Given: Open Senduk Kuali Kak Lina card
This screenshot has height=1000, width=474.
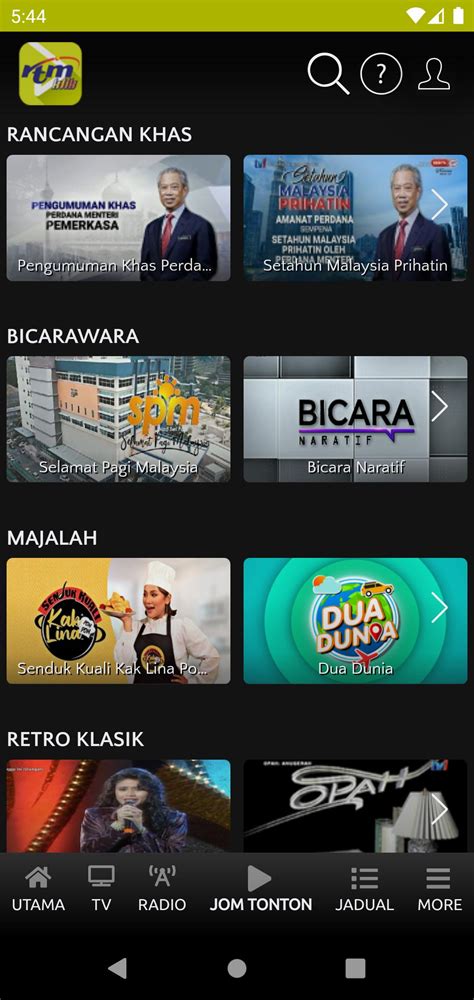Looking at the screenshot, I should click(x=119, y=621).
